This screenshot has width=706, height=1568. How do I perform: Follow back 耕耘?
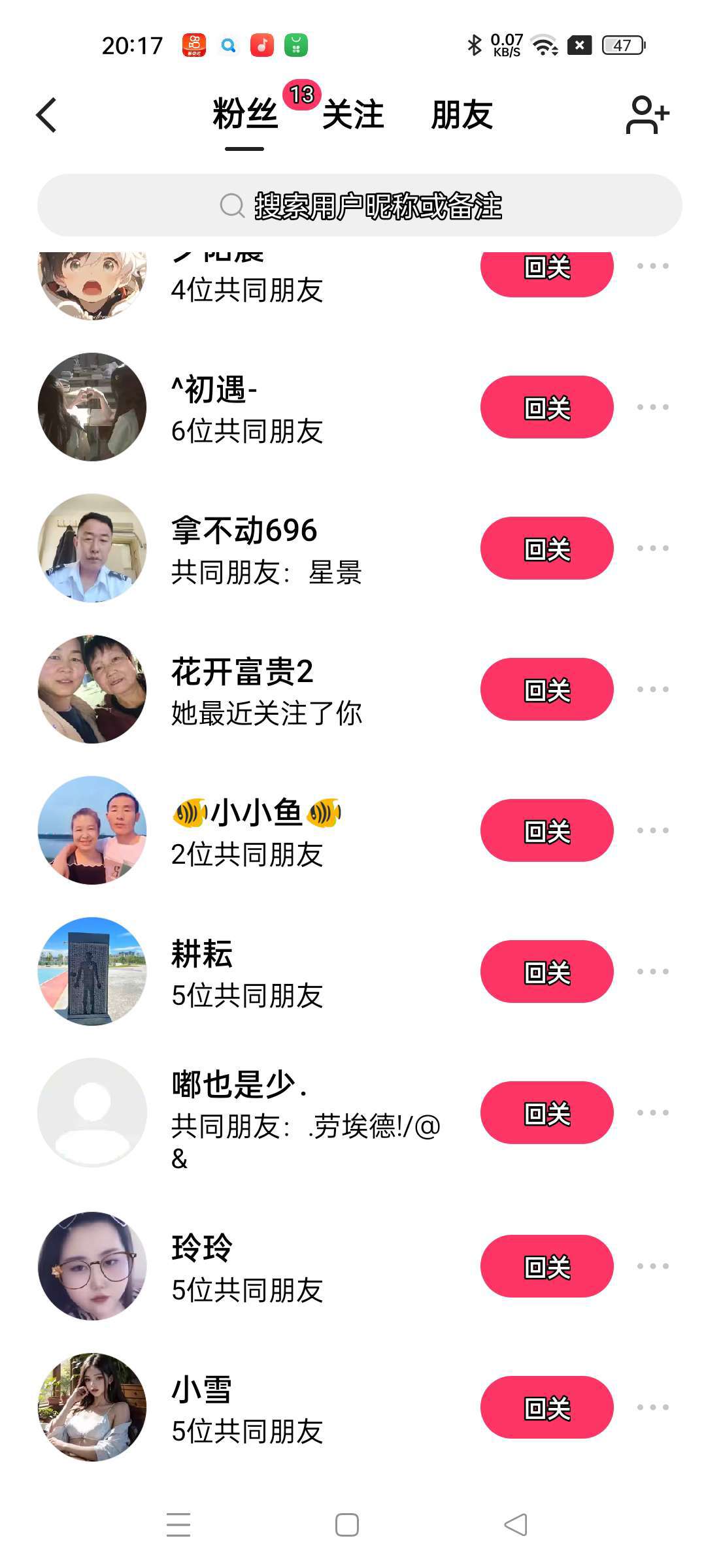point(546,972)
